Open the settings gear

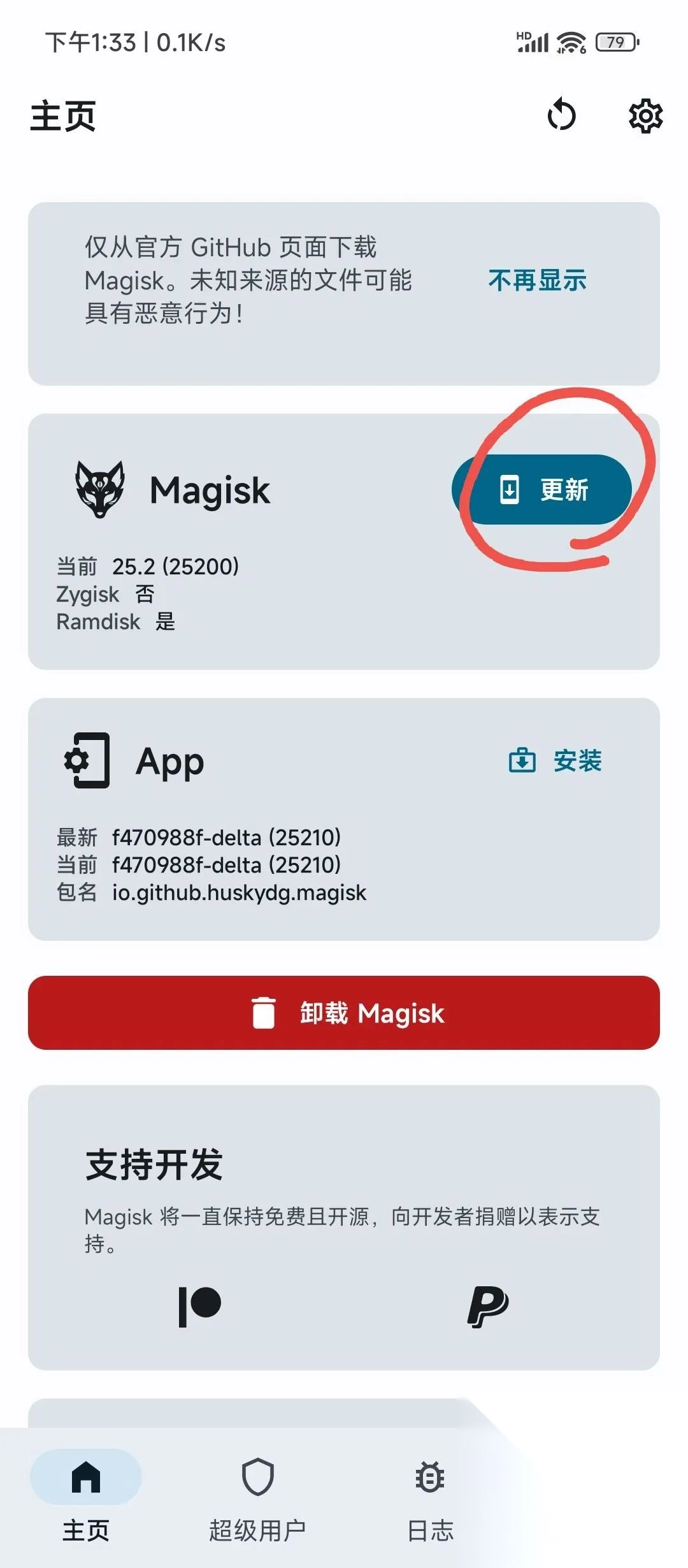pyautogui.click(x=645, y=116)
